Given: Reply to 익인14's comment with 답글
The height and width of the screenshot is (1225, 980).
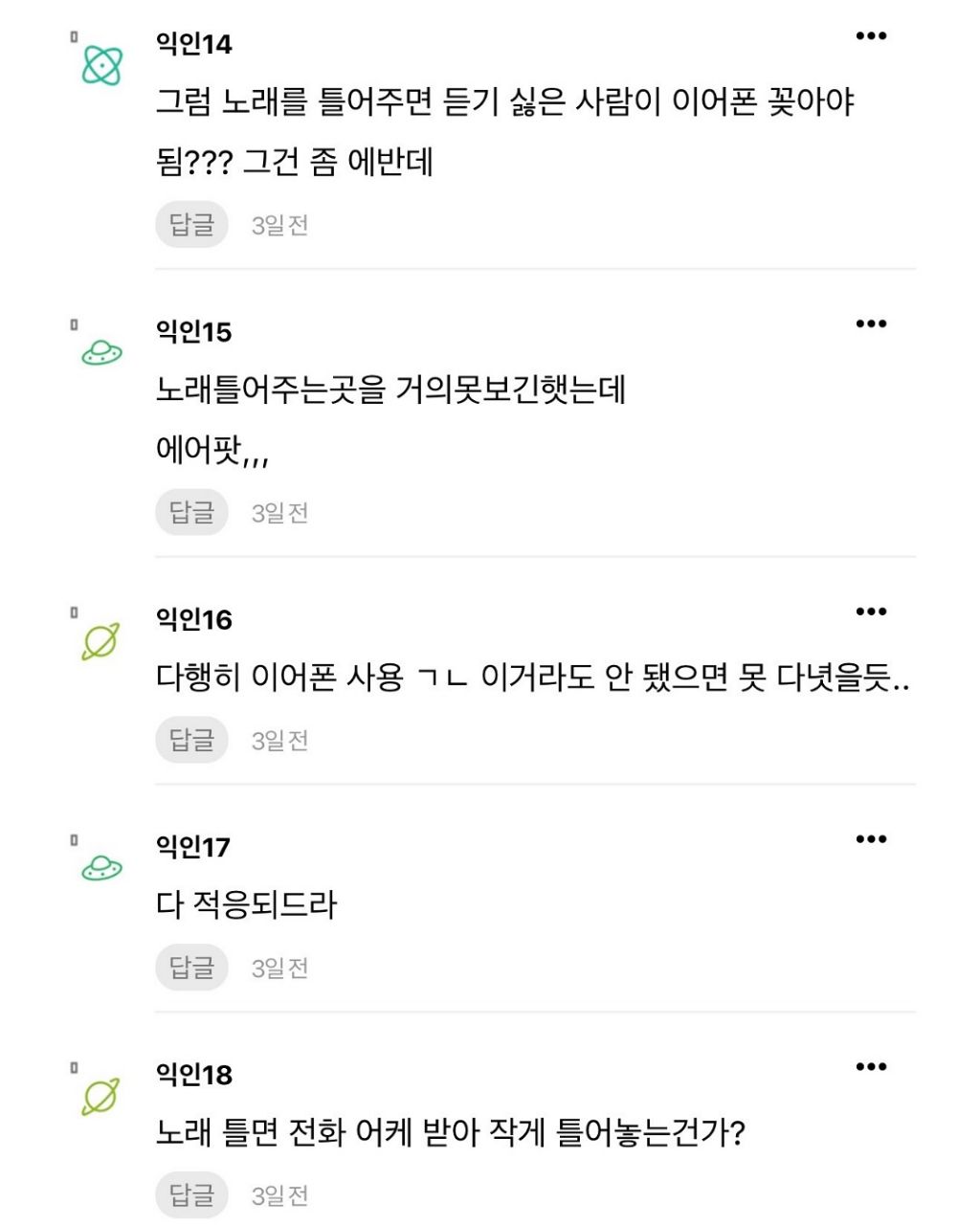Looking at the screenshot, I should 191,225.
